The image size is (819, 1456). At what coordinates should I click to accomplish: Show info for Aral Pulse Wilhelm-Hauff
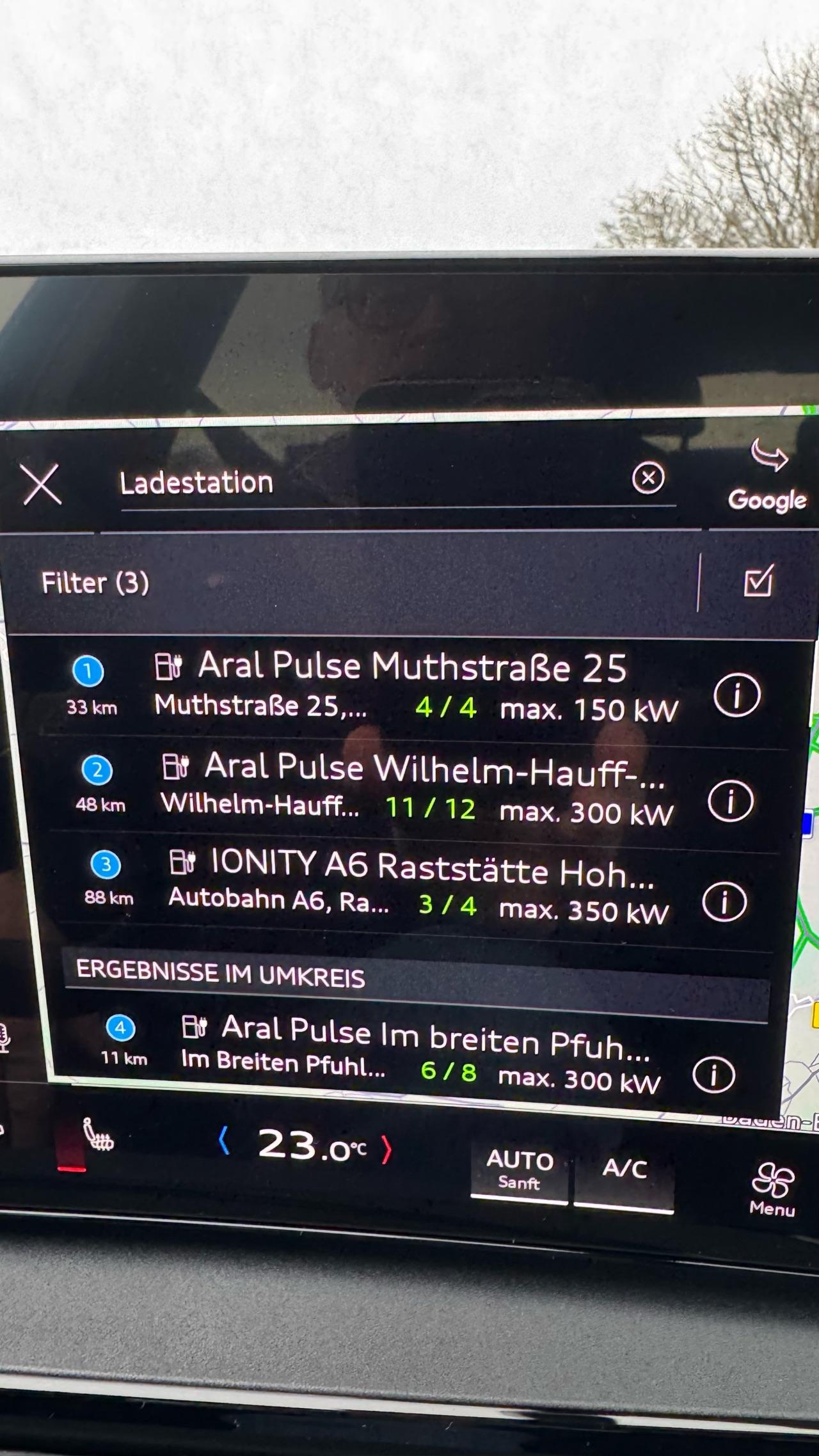pyautogui.click(x=730, y=801)
